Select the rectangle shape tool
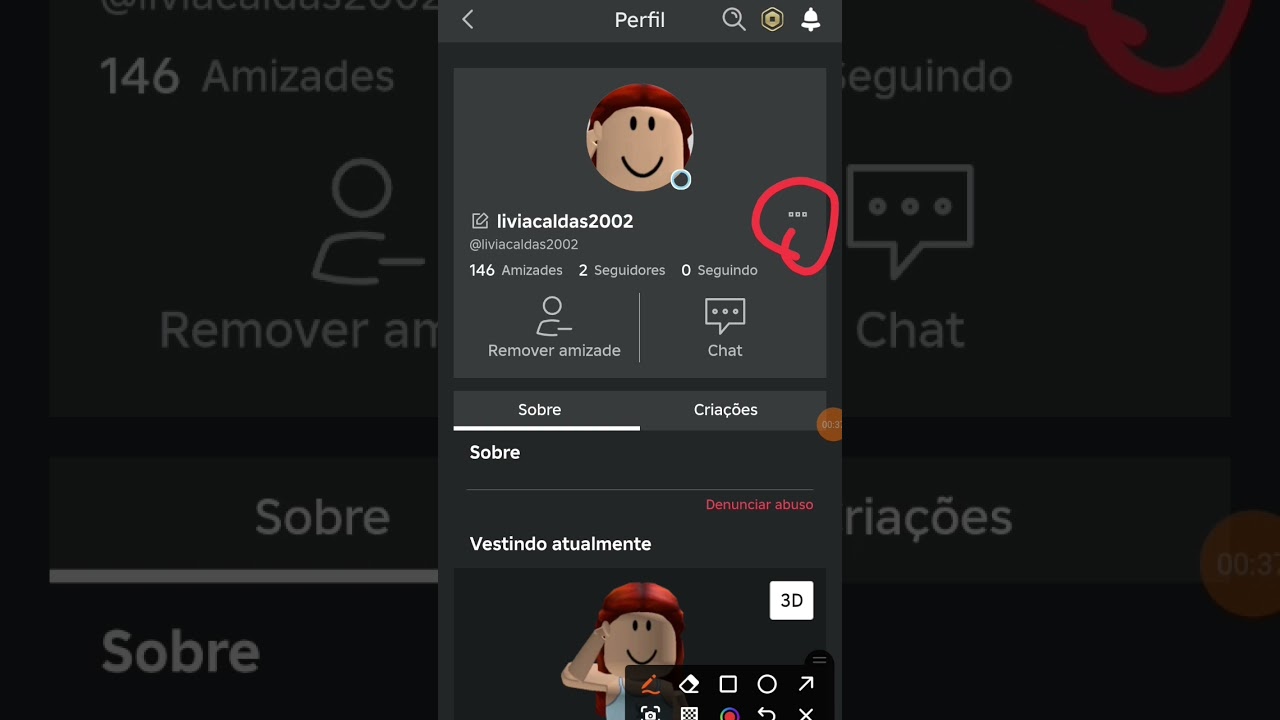 point(728,684)
